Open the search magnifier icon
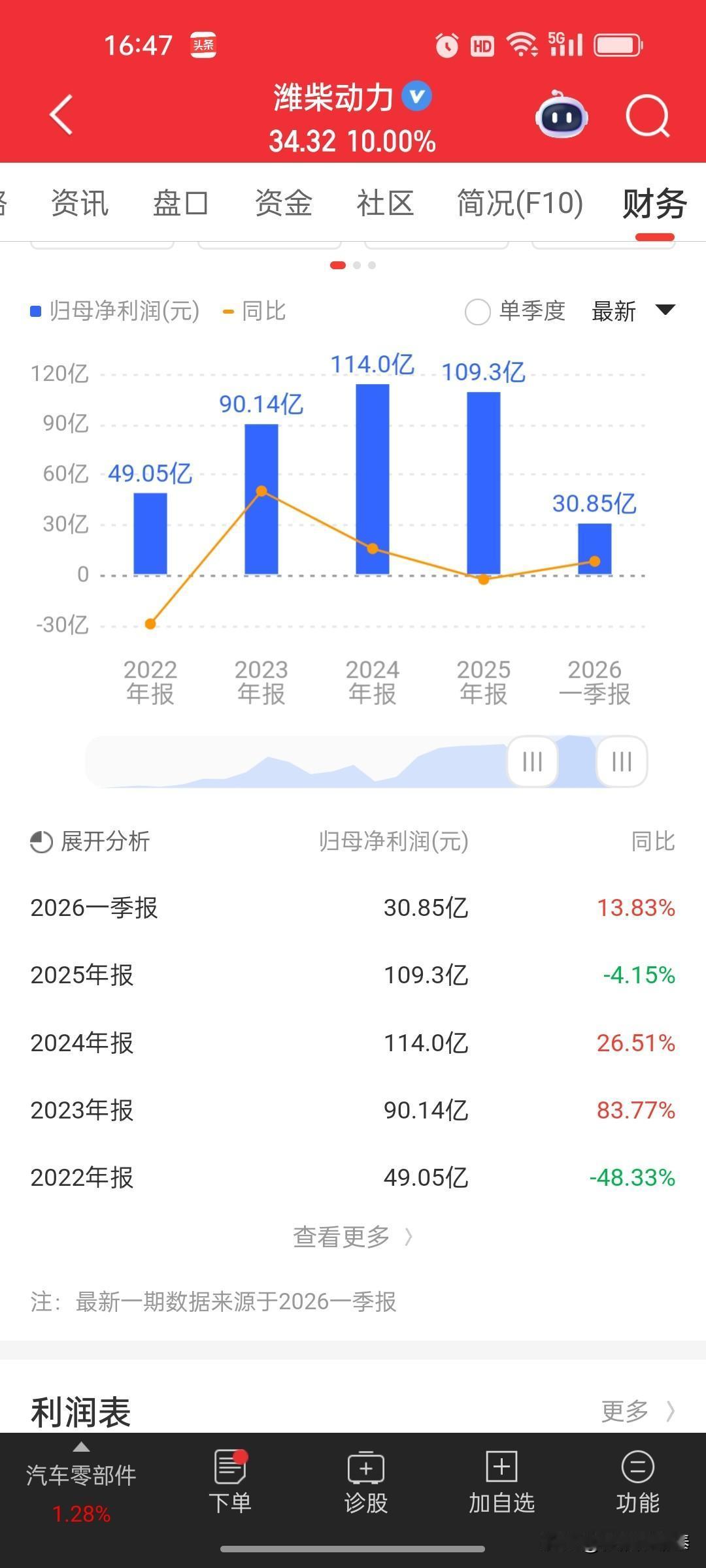706x1568 pixels. 648,116
